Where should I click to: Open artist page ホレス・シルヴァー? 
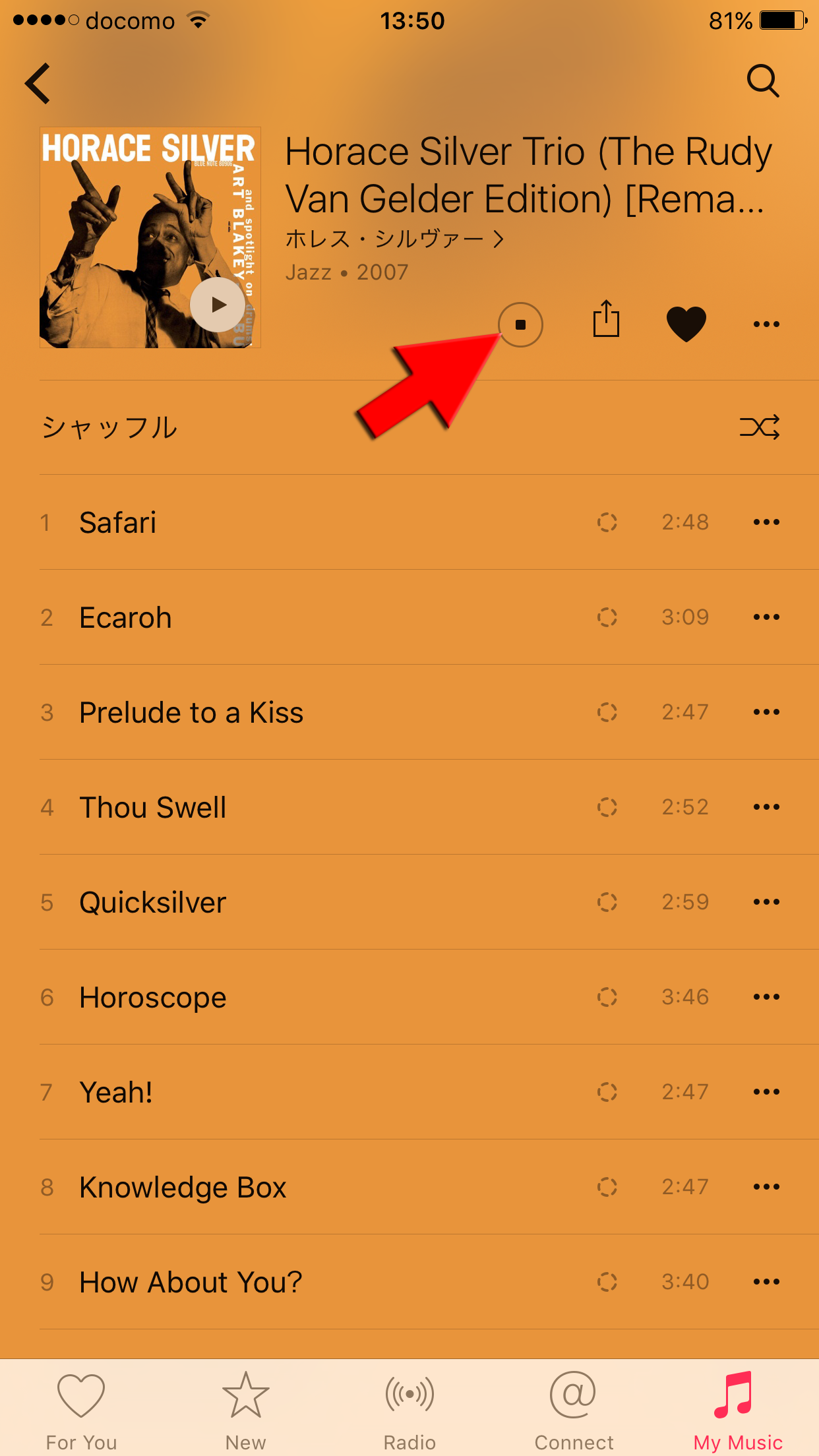394,239
